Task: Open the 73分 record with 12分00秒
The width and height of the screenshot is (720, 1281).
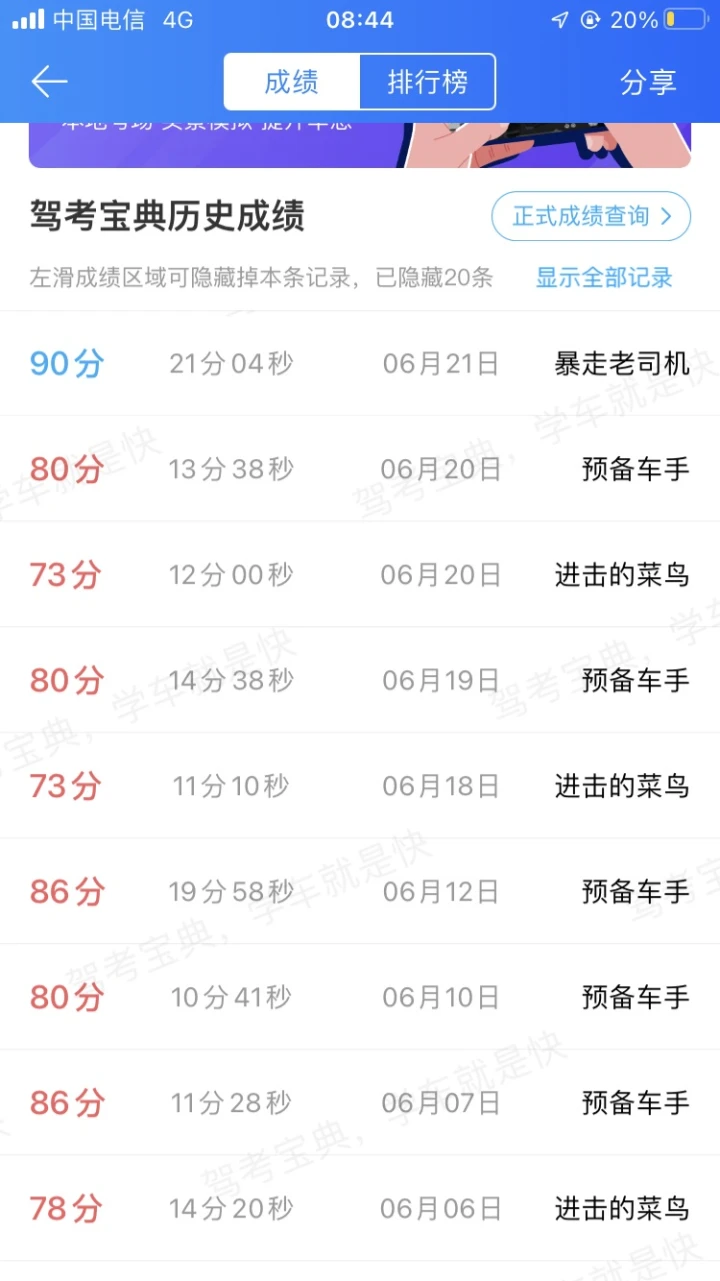Action: 360,575
